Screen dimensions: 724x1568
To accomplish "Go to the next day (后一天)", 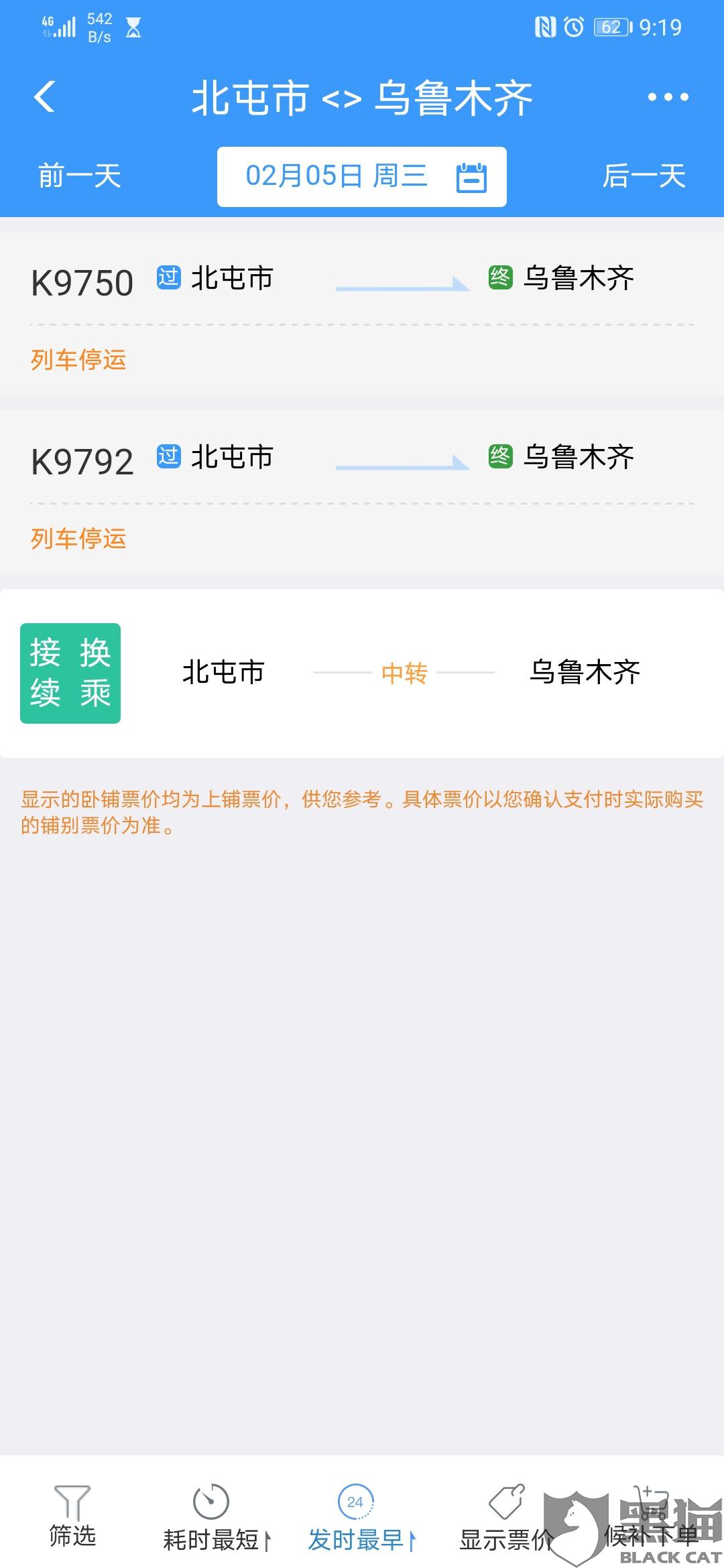I will tap(644, 176).
